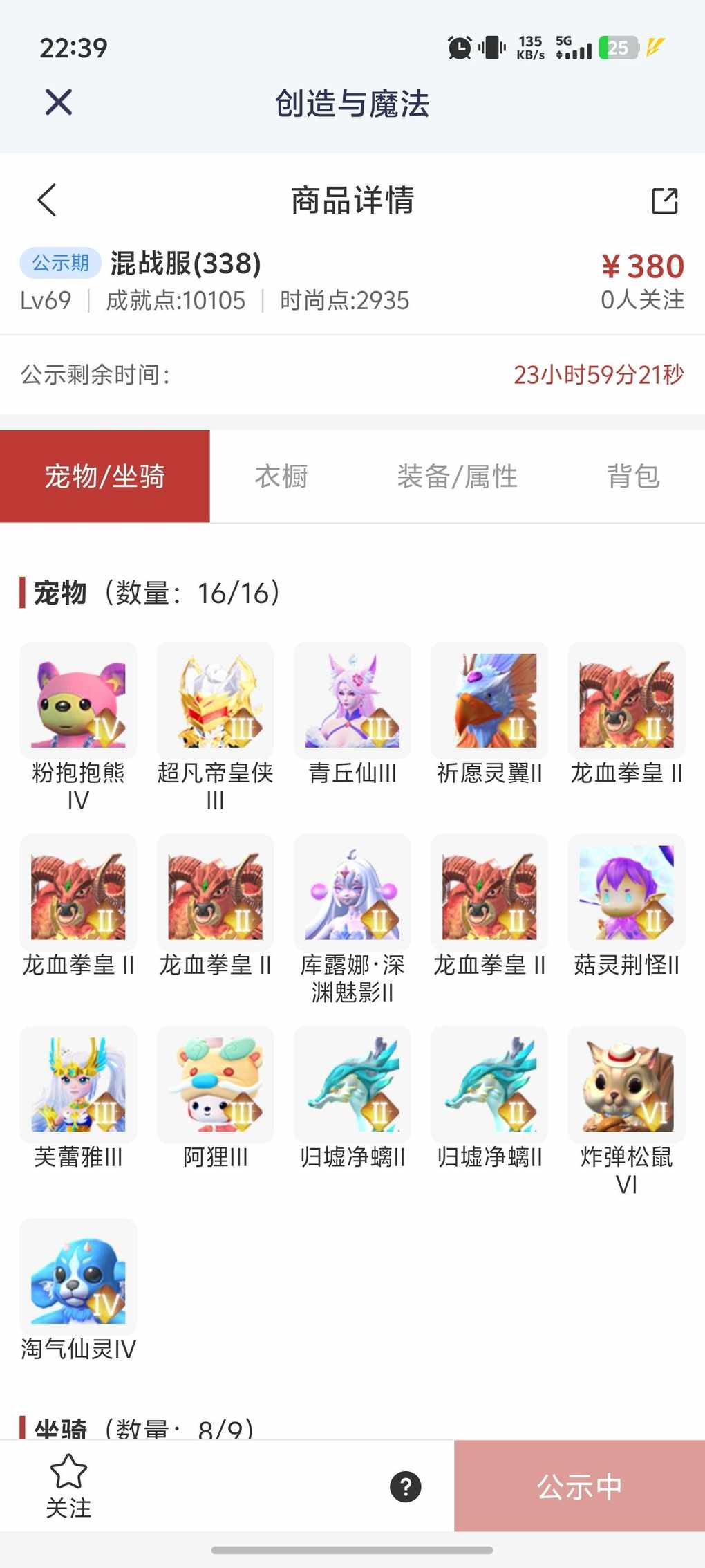Open the help question mark
Image resolution: width=705 pixels, height=1568 pixels.
[x=406, y=1486]
